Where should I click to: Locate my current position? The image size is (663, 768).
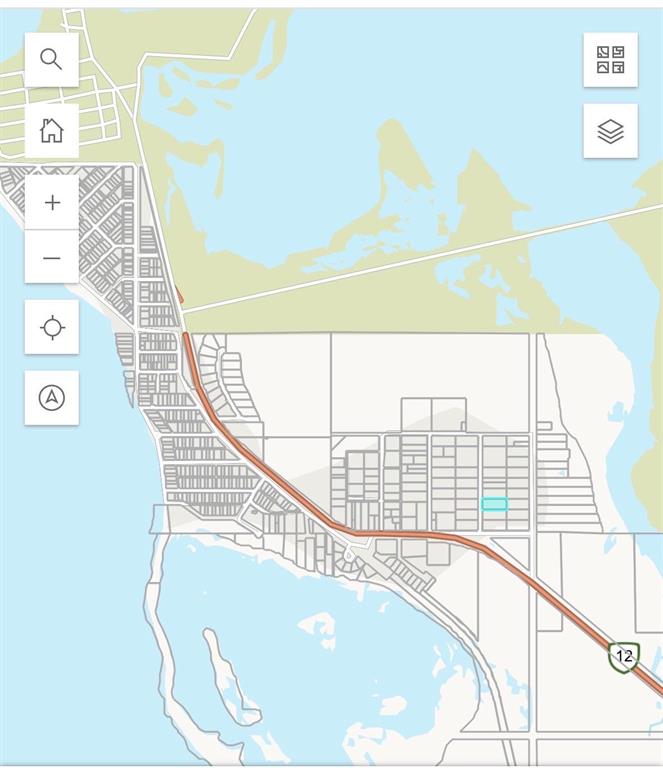coord(52,327)
